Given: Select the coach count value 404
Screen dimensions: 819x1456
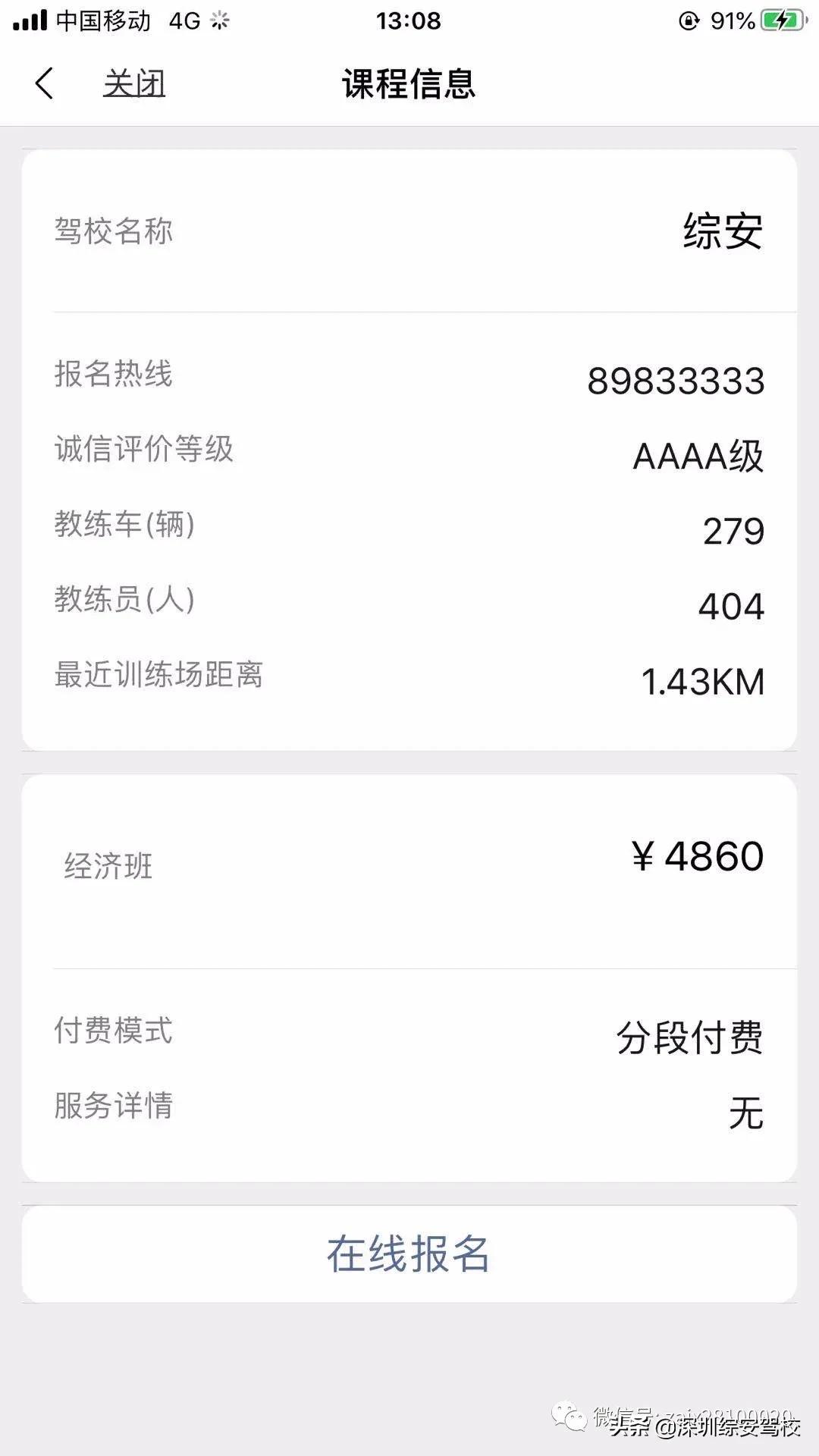Looking at the screenshot, I should [733, 605].
